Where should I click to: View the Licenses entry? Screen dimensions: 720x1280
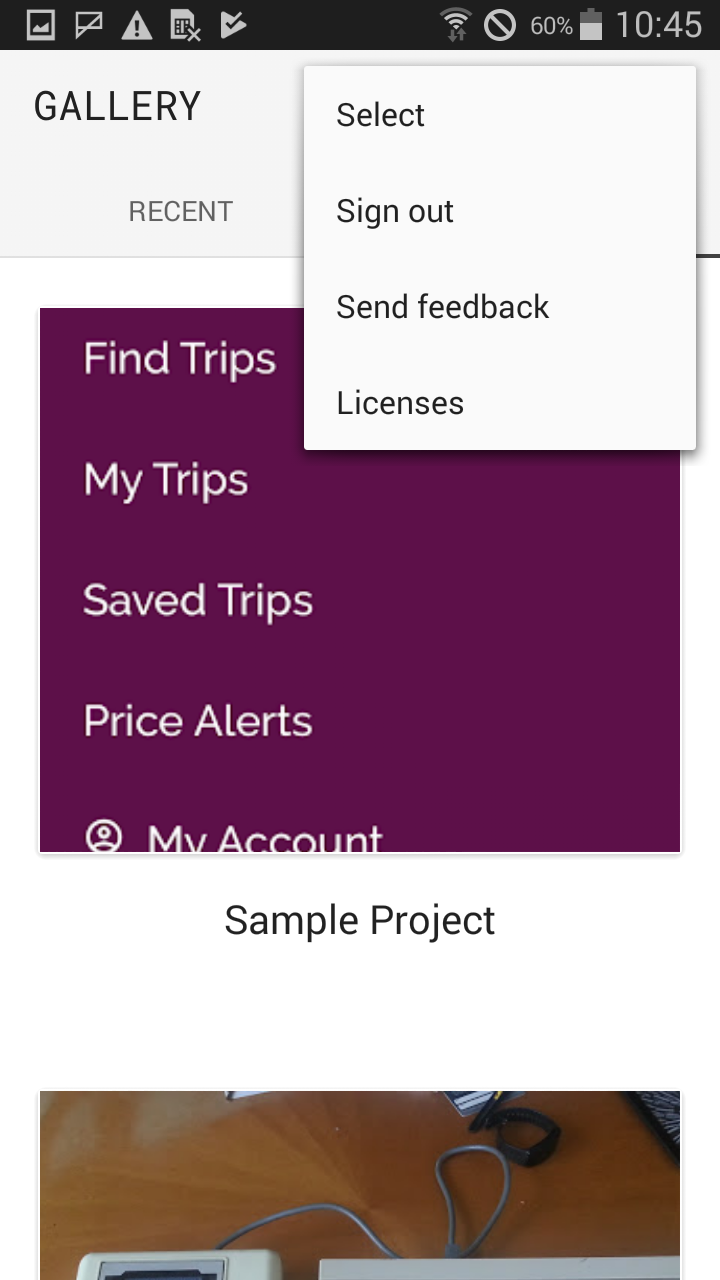pos(500,403)
